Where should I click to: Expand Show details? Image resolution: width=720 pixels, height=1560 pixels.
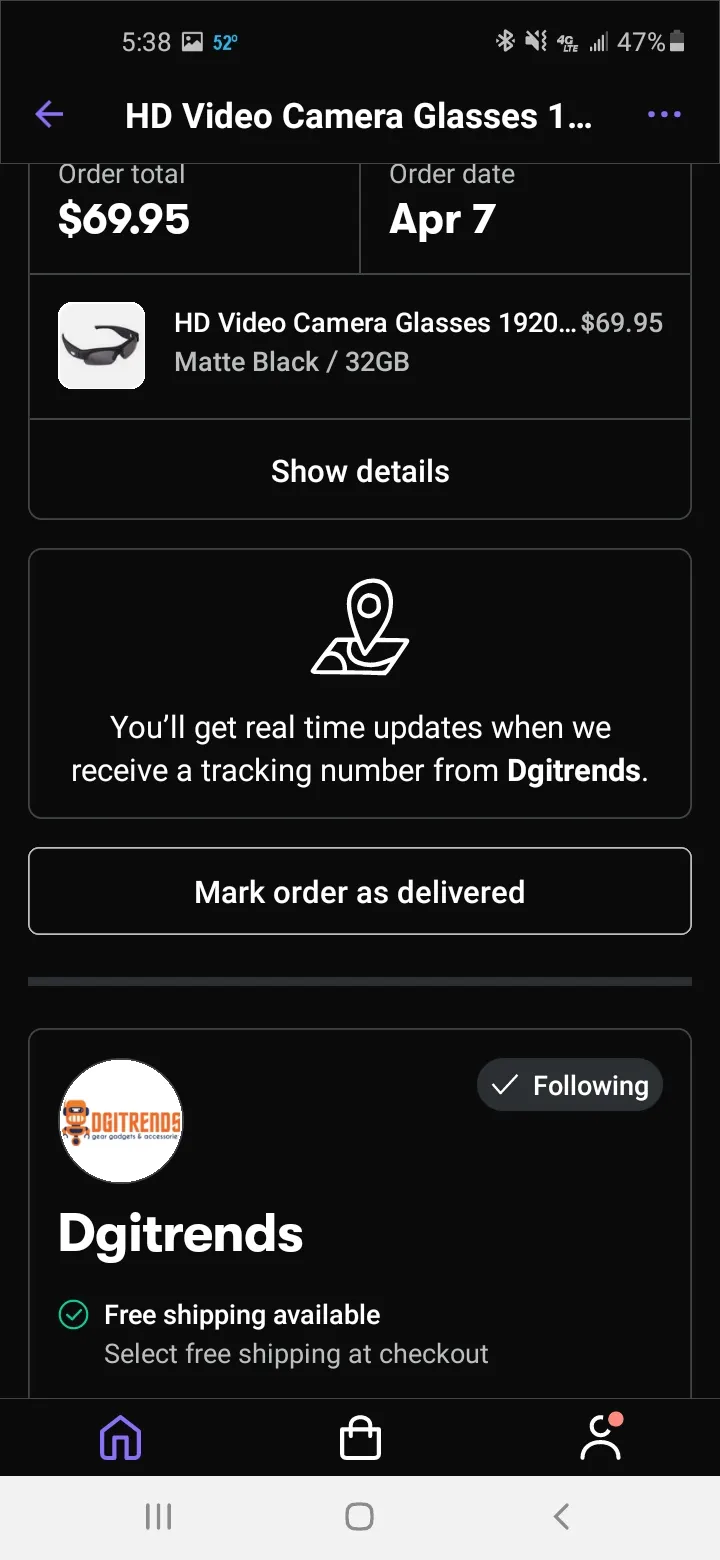click(360, 471)
